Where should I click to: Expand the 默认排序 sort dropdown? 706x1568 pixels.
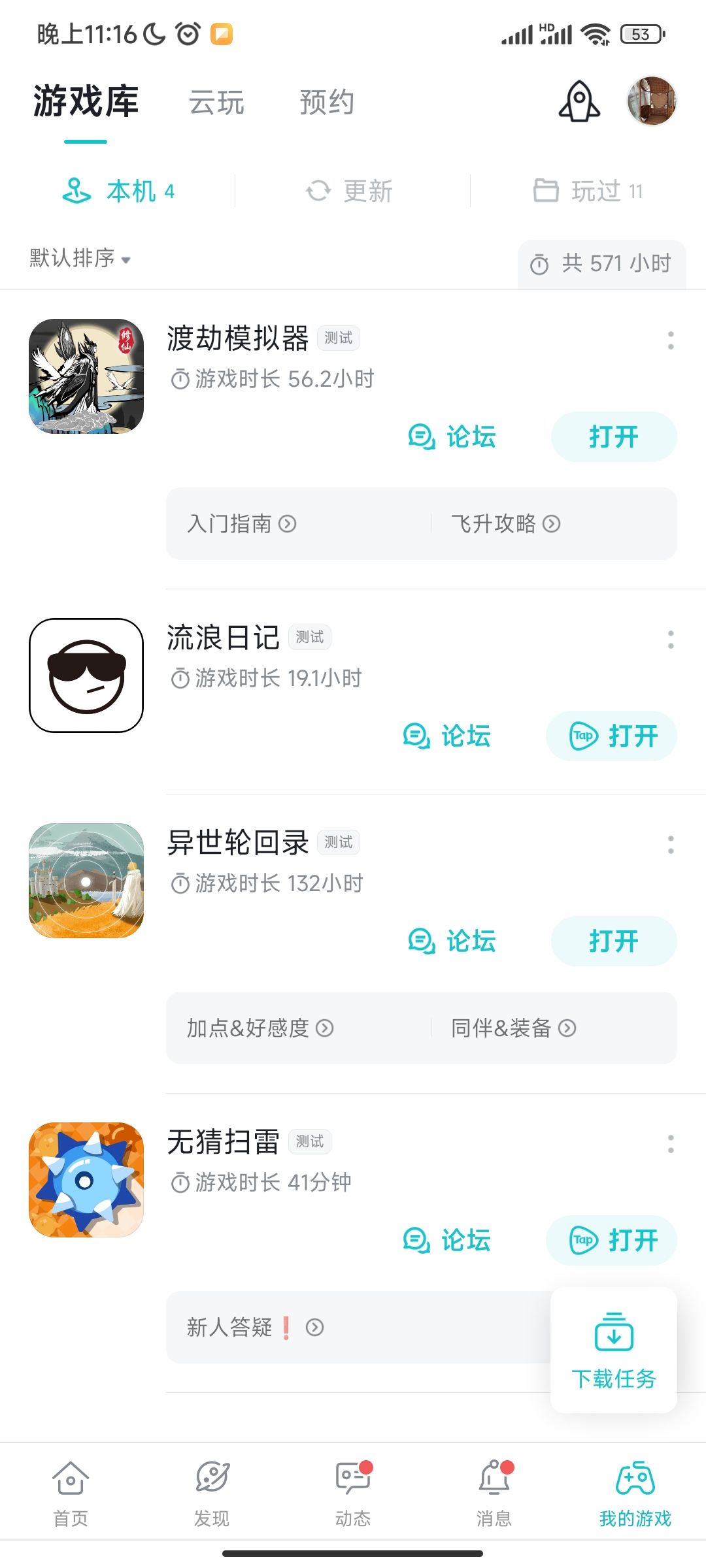pos(80,259)
